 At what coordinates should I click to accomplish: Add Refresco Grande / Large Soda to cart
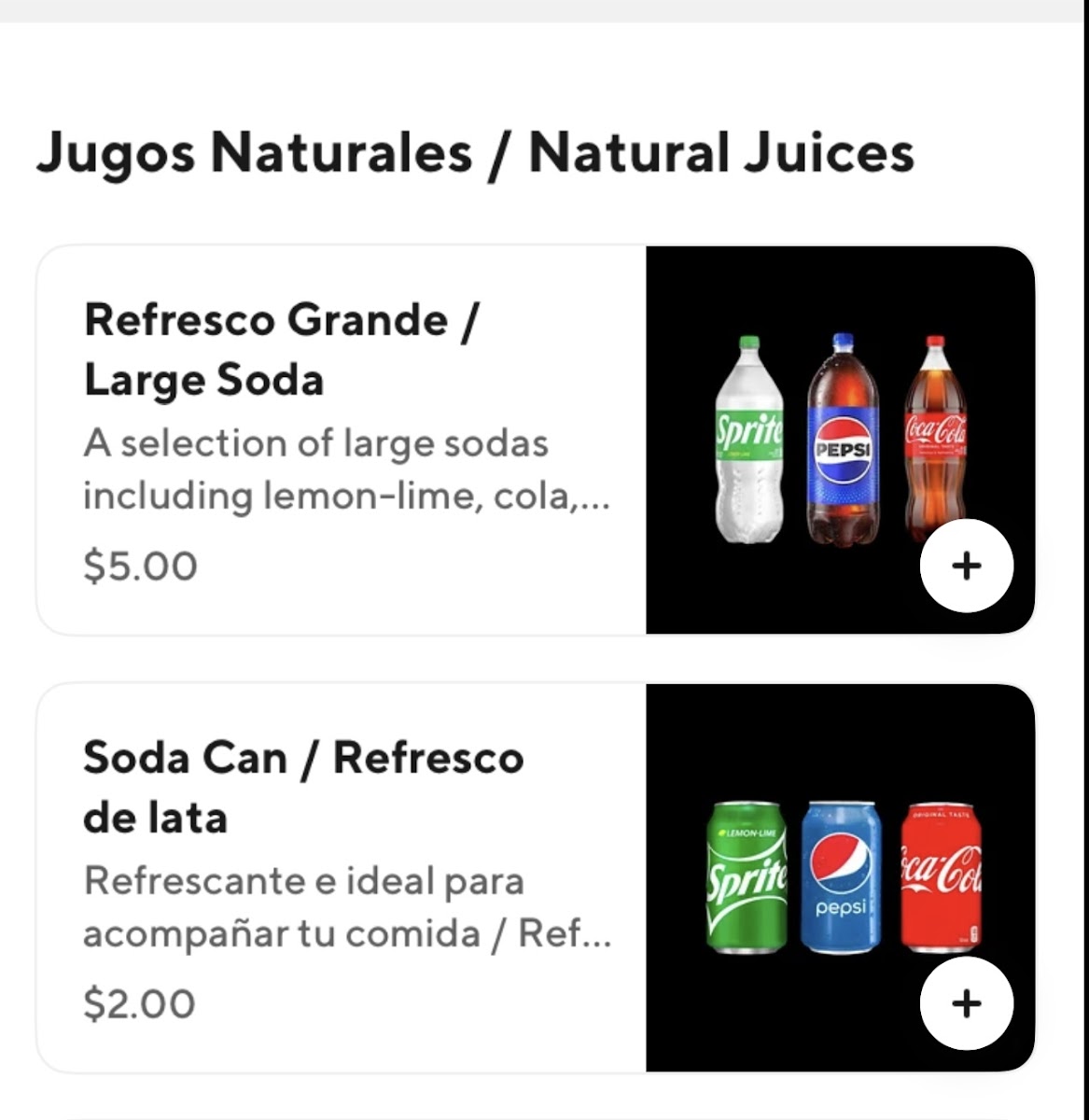point(966,566)
